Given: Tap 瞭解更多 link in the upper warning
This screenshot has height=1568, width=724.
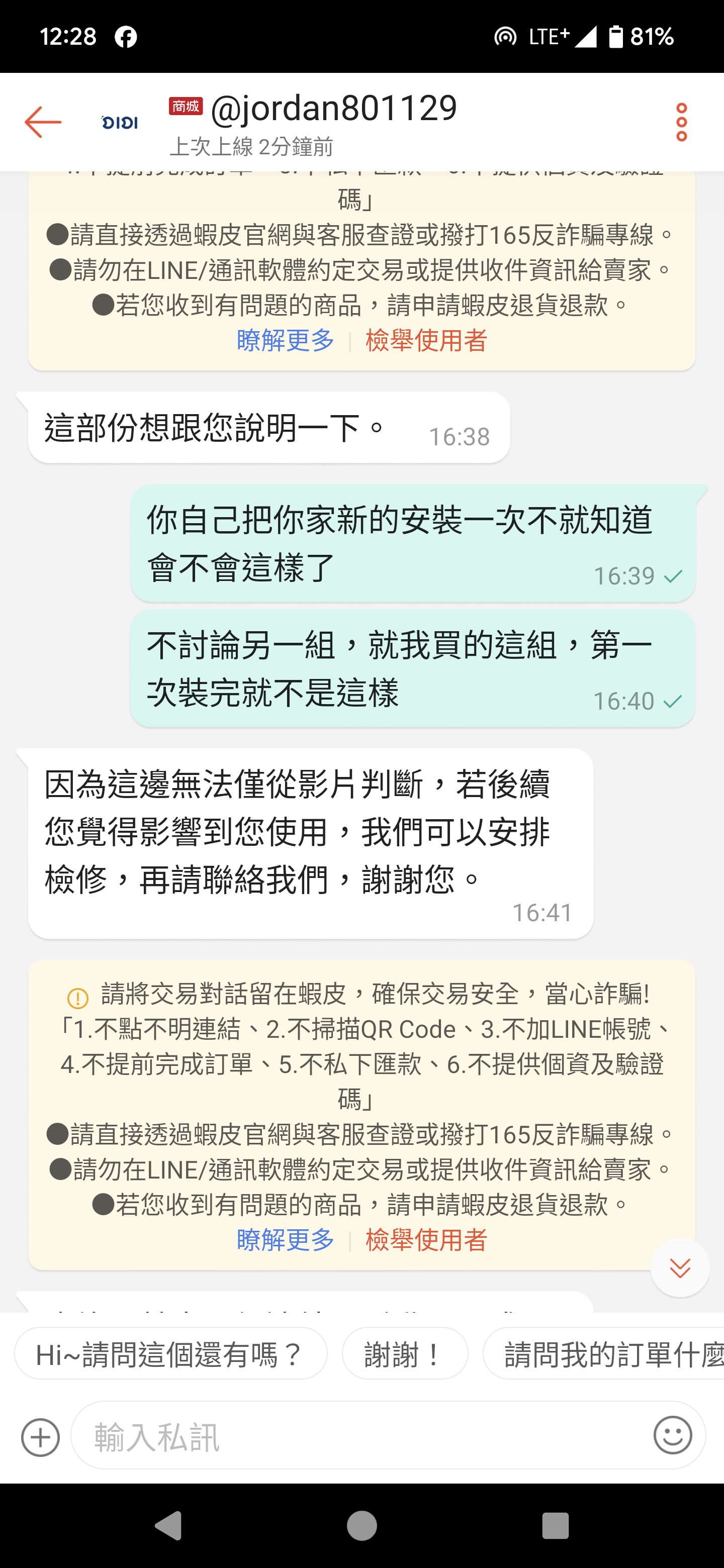Looking at the screenshot, I should pyautogui.click(x=286, y=340).
